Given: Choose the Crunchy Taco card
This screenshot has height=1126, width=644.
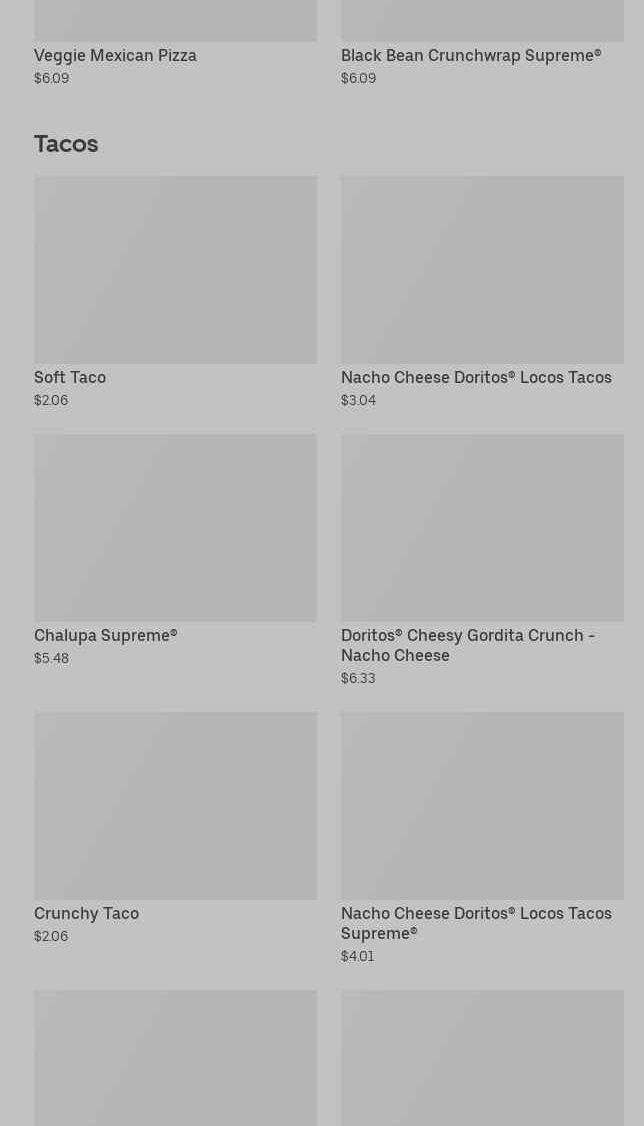Looking at the screenshot, I should (x=175, y=825).
